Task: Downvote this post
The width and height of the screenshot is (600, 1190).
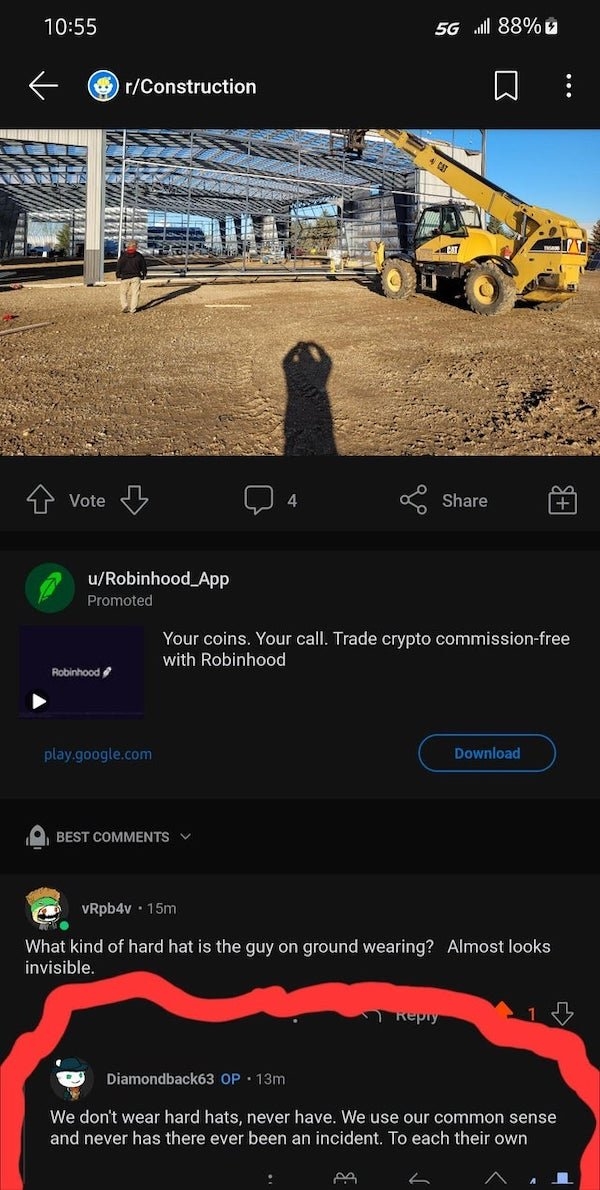Action: (x=134, y=500)
